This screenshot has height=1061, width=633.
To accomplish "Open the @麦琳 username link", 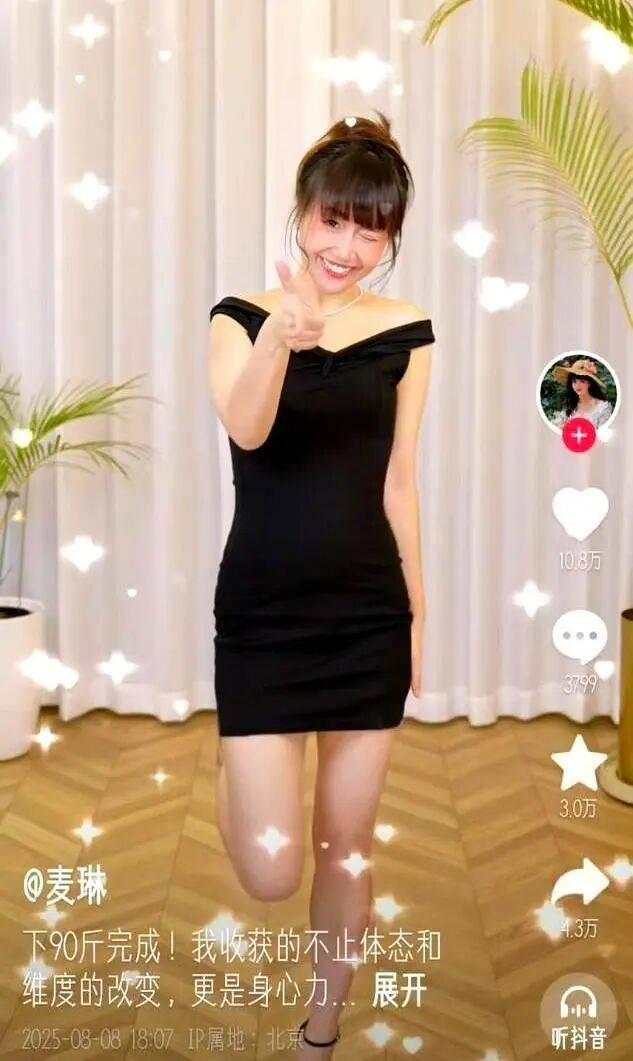I will pyautogui.click(x=65, y=887).
